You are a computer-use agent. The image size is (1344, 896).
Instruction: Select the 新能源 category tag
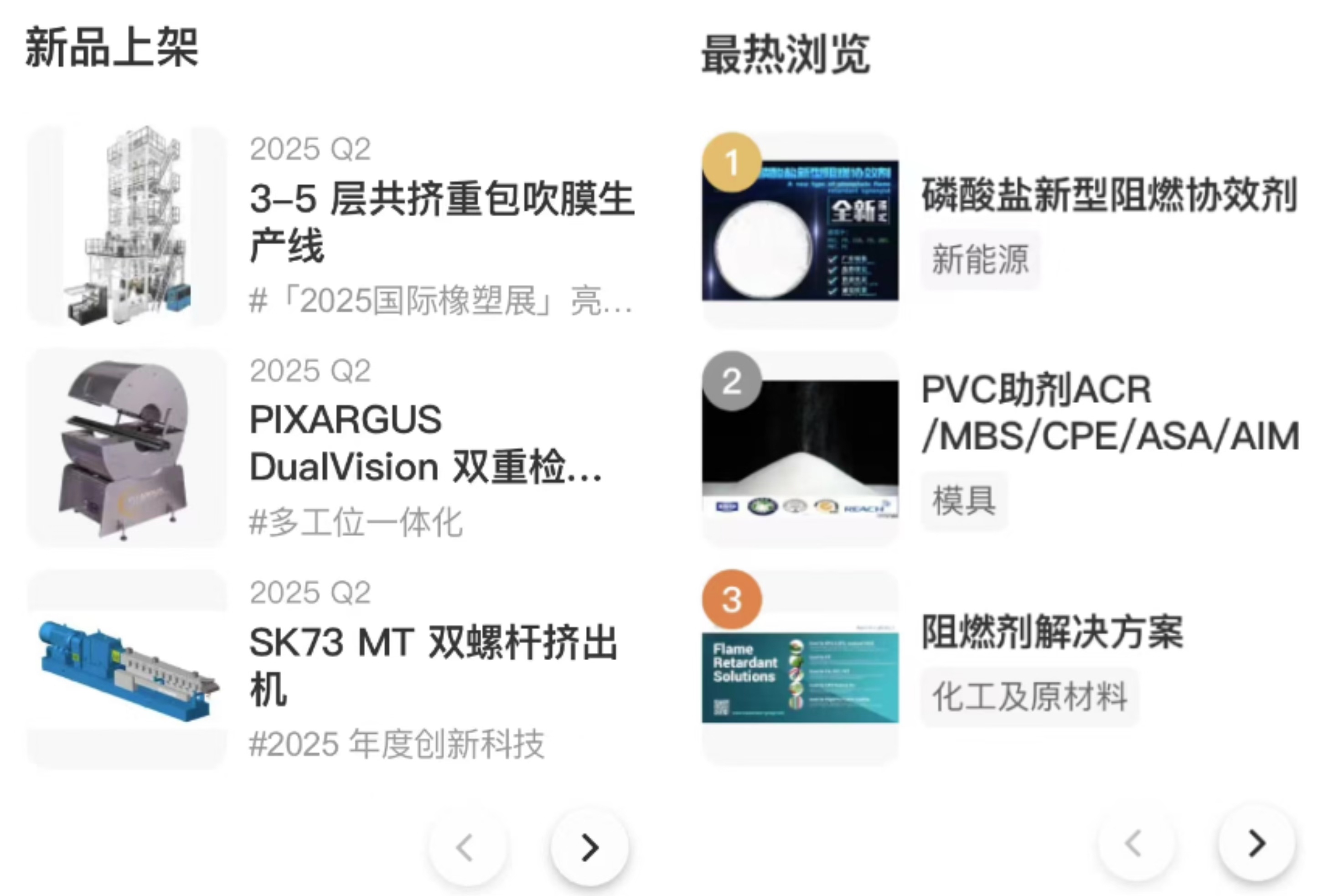tap(979, 260)
